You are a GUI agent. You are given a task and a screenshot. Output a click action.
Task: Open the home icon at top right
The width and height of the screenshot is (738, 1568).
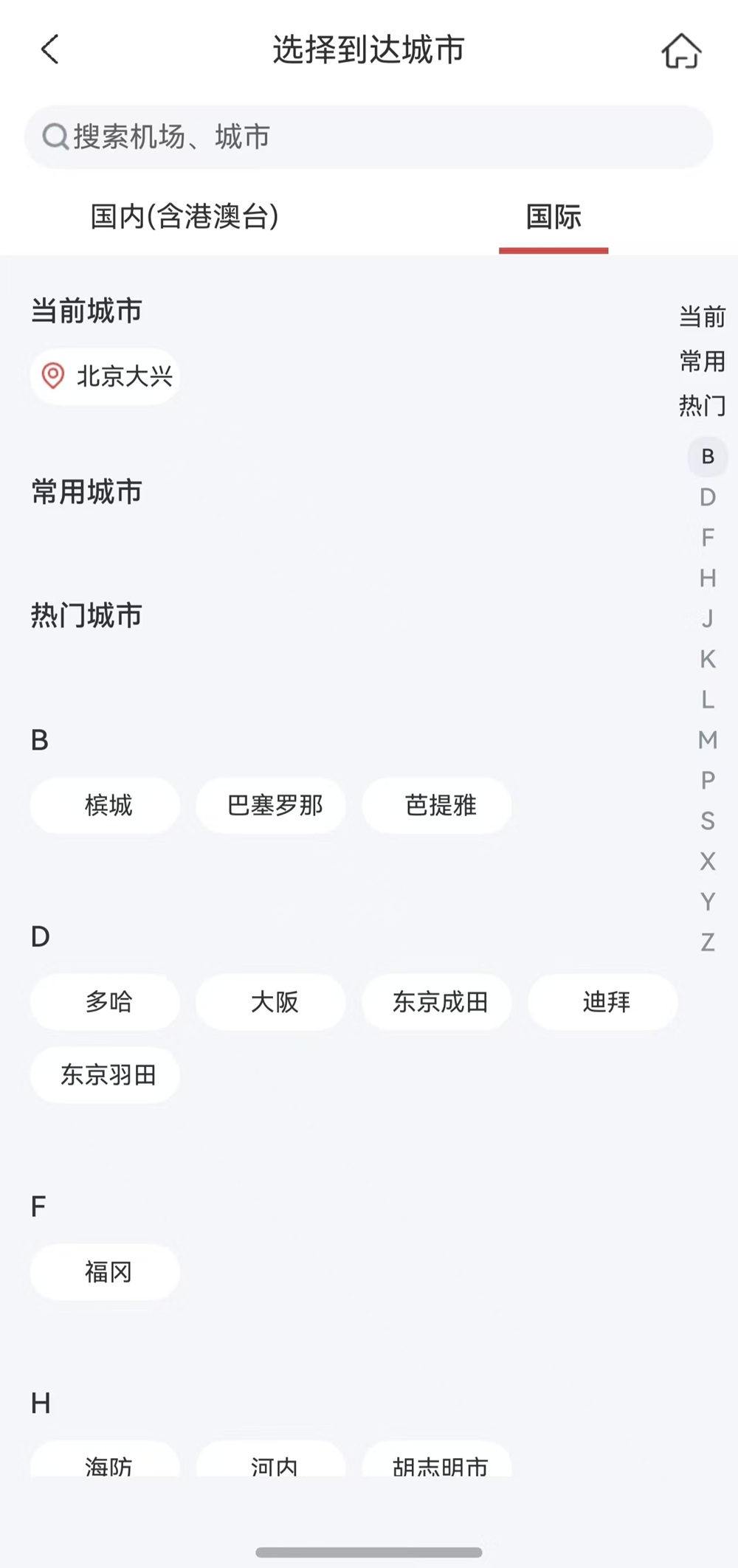click(x=680, y=49)
